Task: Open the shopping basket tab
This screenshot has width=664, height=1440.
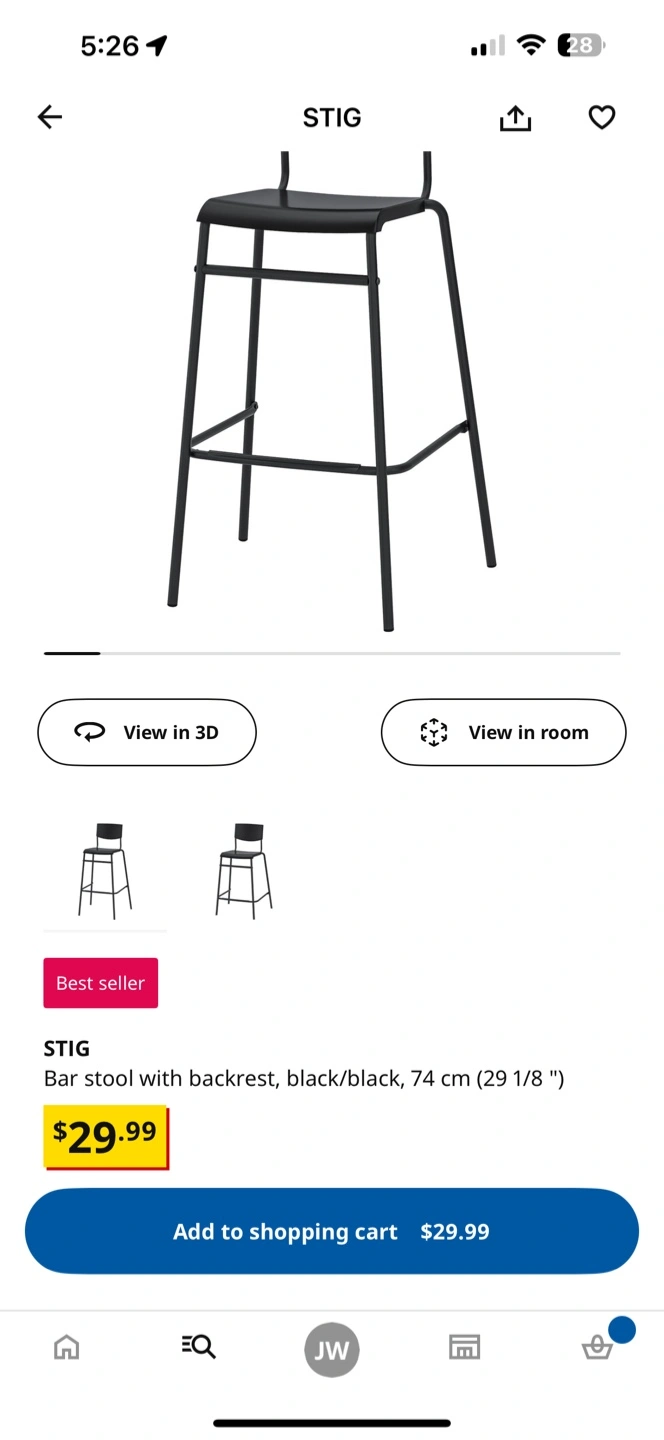Action: [598, 1348]
